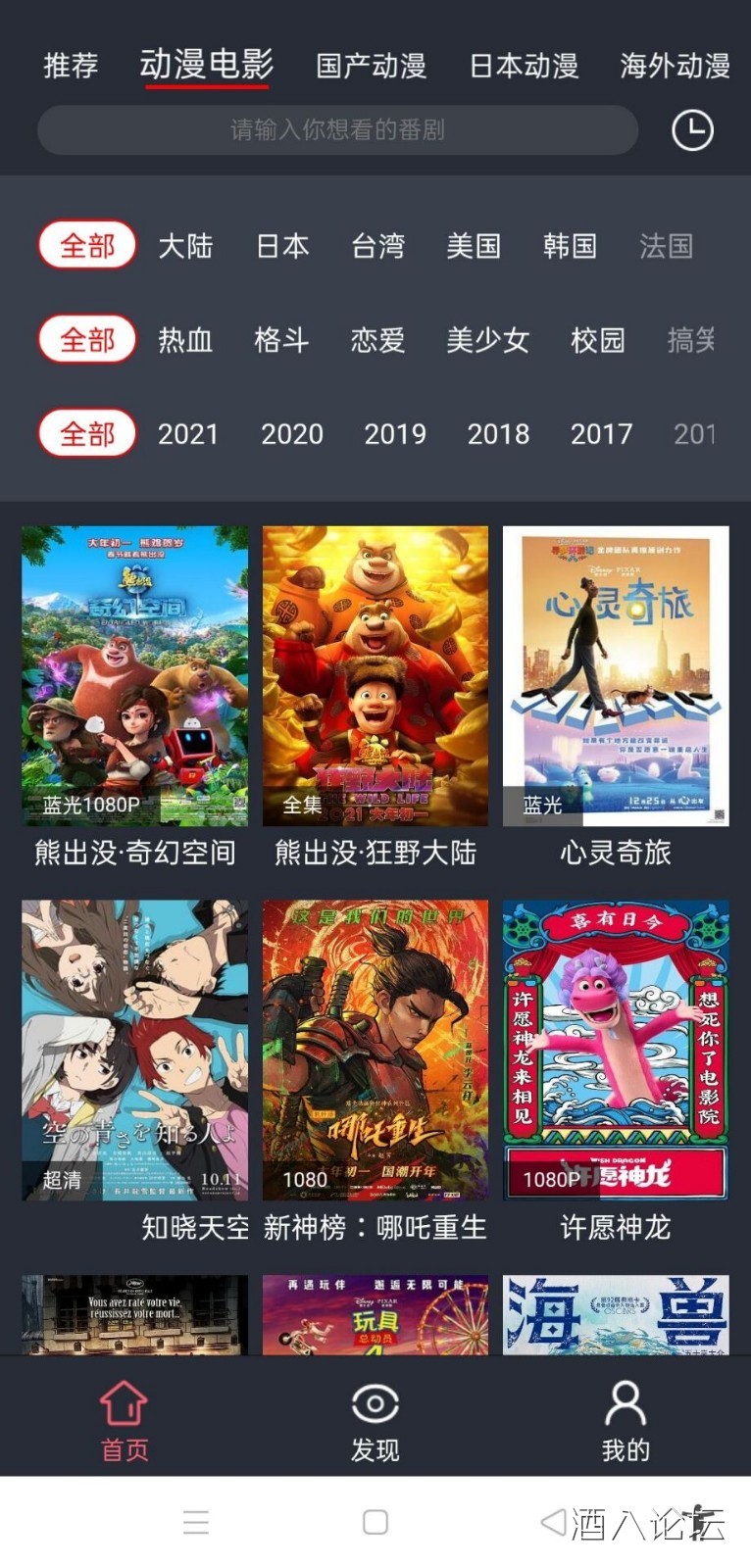Image resolution: width=751 pixels, height=1568 pixels.
Task: Go to the 海外动漫 tab
Action: pos(675,66)
